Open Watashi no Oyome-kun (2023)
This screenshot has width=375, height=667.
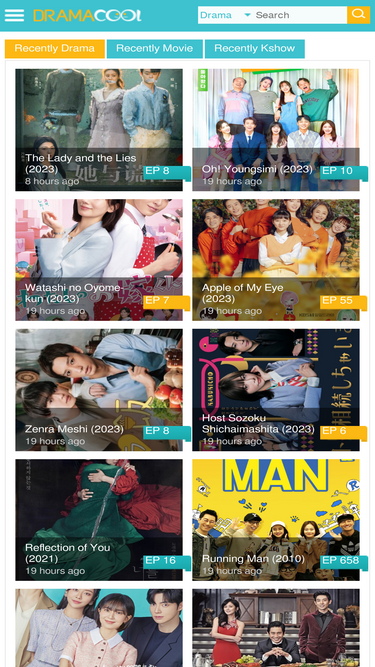pos(99,260)
